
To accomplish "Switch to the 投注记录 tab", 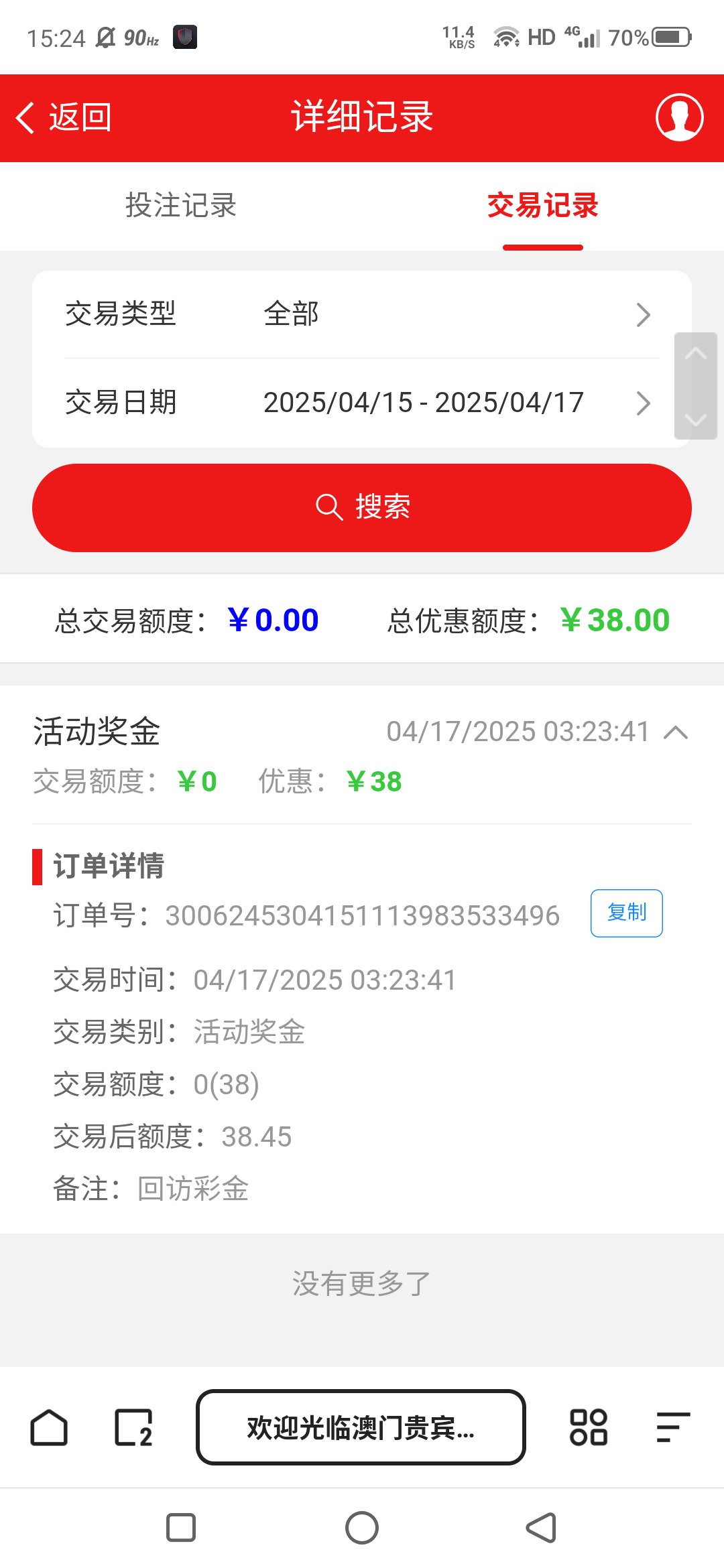I will [x=181, y=206].
